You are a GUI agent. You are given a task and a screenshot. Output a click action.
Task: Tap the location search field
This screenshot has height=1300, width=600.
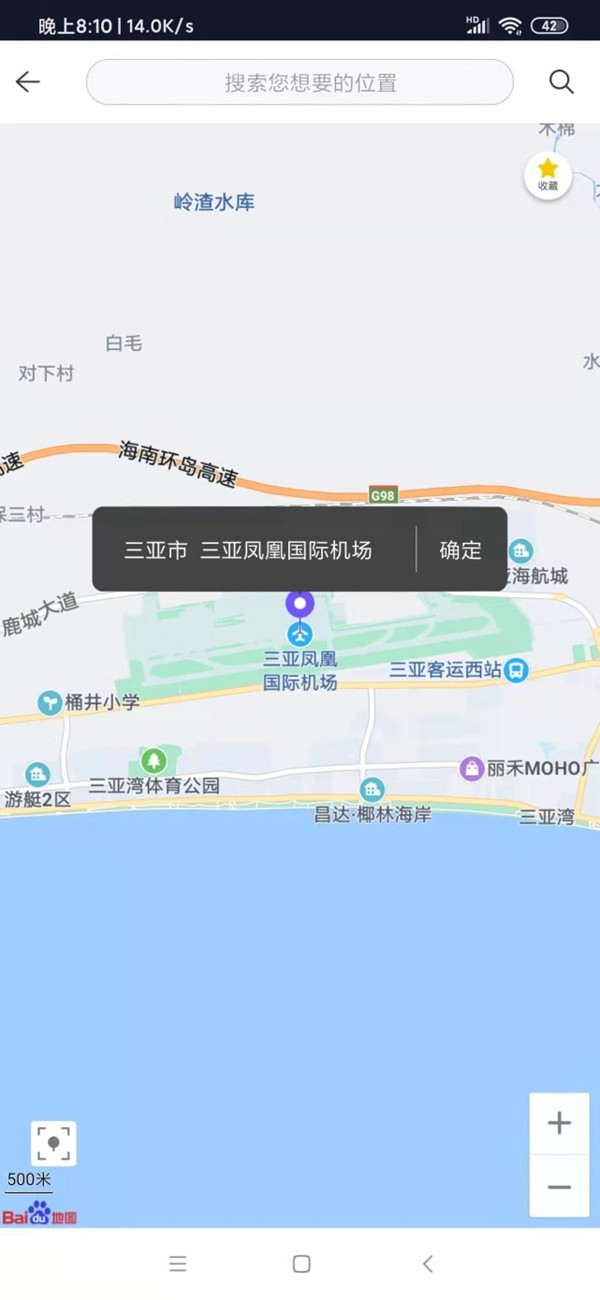tap(300, 82)
